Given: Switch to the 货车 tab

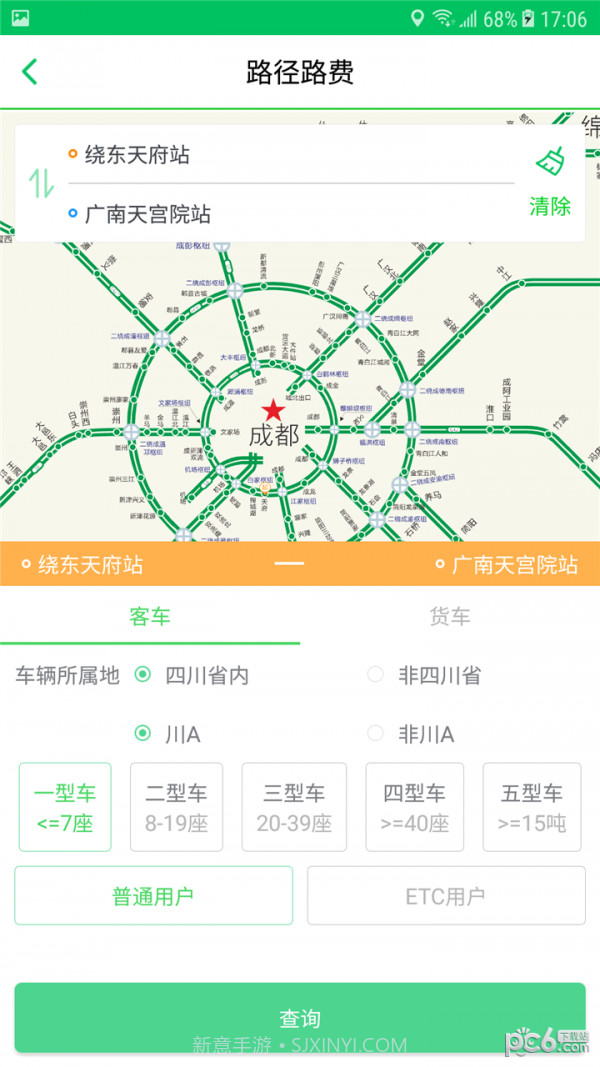Looking at the screenshot, I should pyautogui.click(x=450, y=616).
